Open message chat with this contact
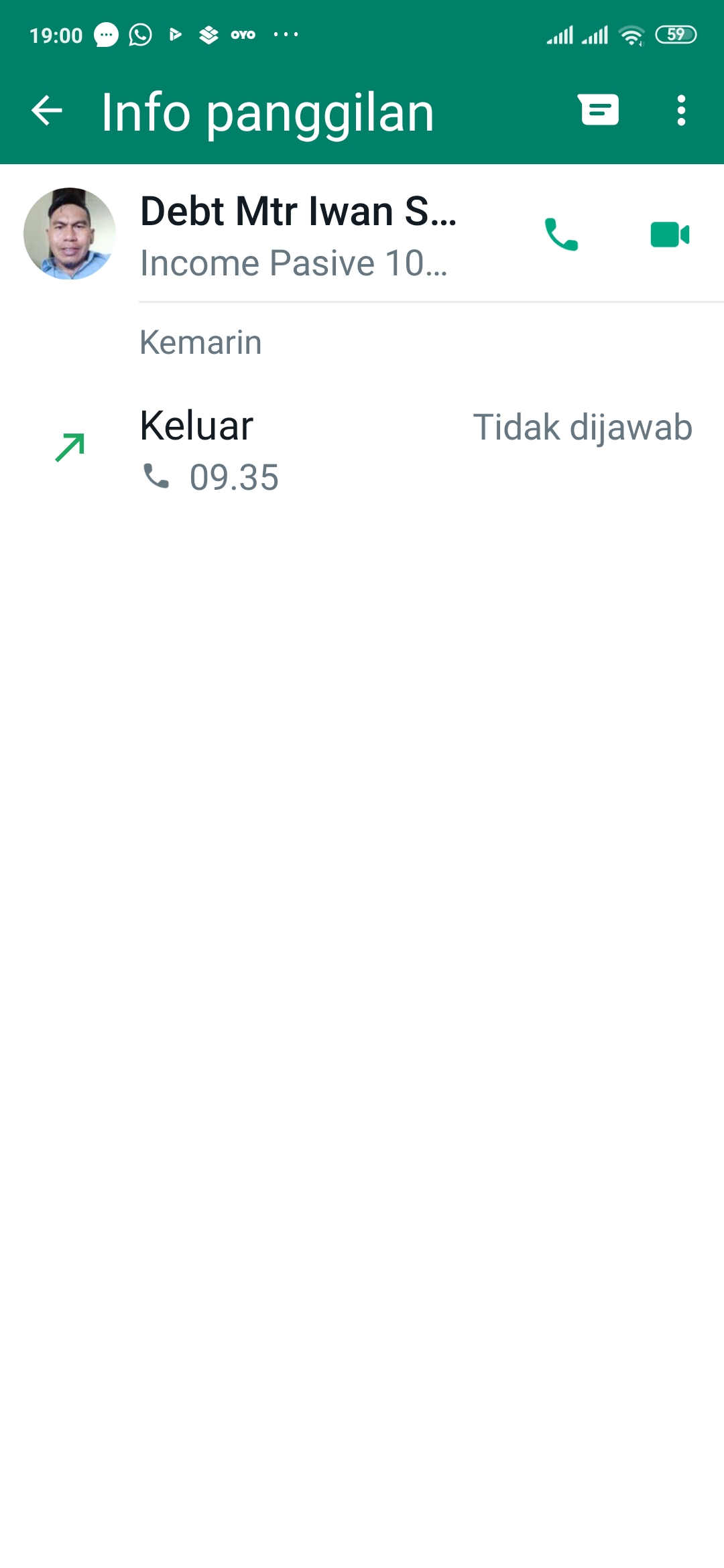The width and height of the screenshot is (724, 1568). tap(599, 111)
